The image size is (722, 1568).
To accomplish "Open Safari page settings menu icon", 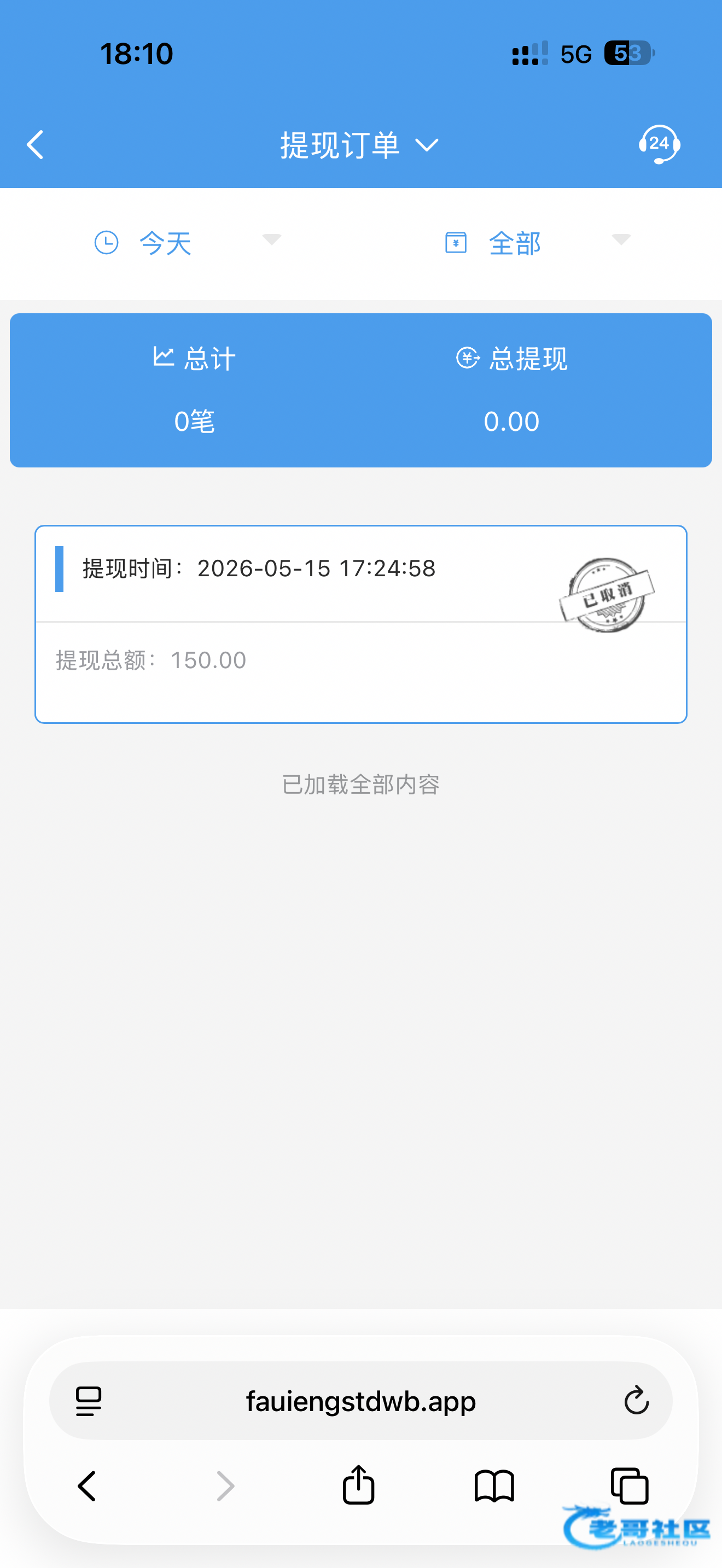I will tap(88, 1401).
